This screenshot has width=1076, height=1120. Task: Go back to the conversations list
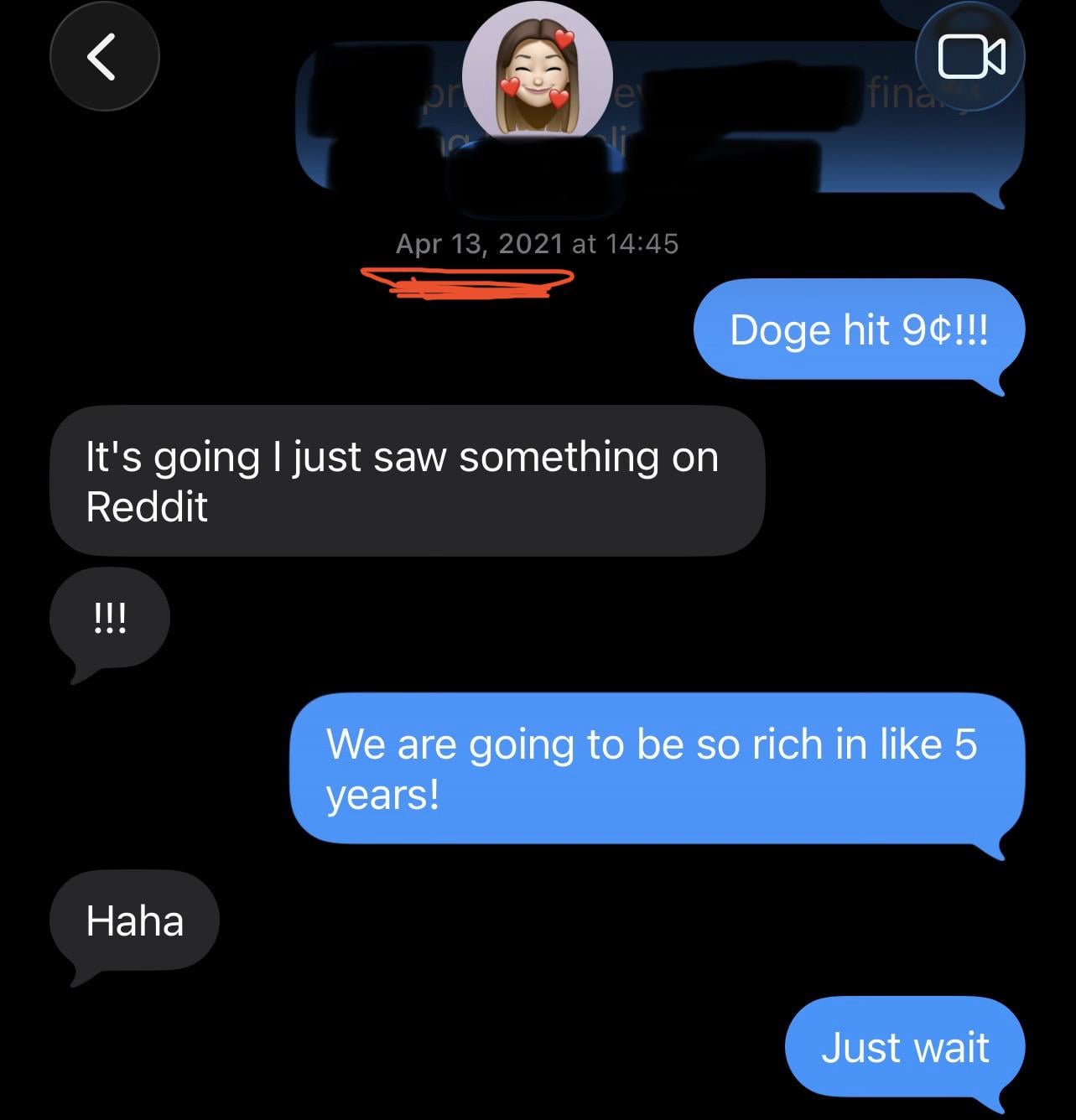tap(104, 58)
